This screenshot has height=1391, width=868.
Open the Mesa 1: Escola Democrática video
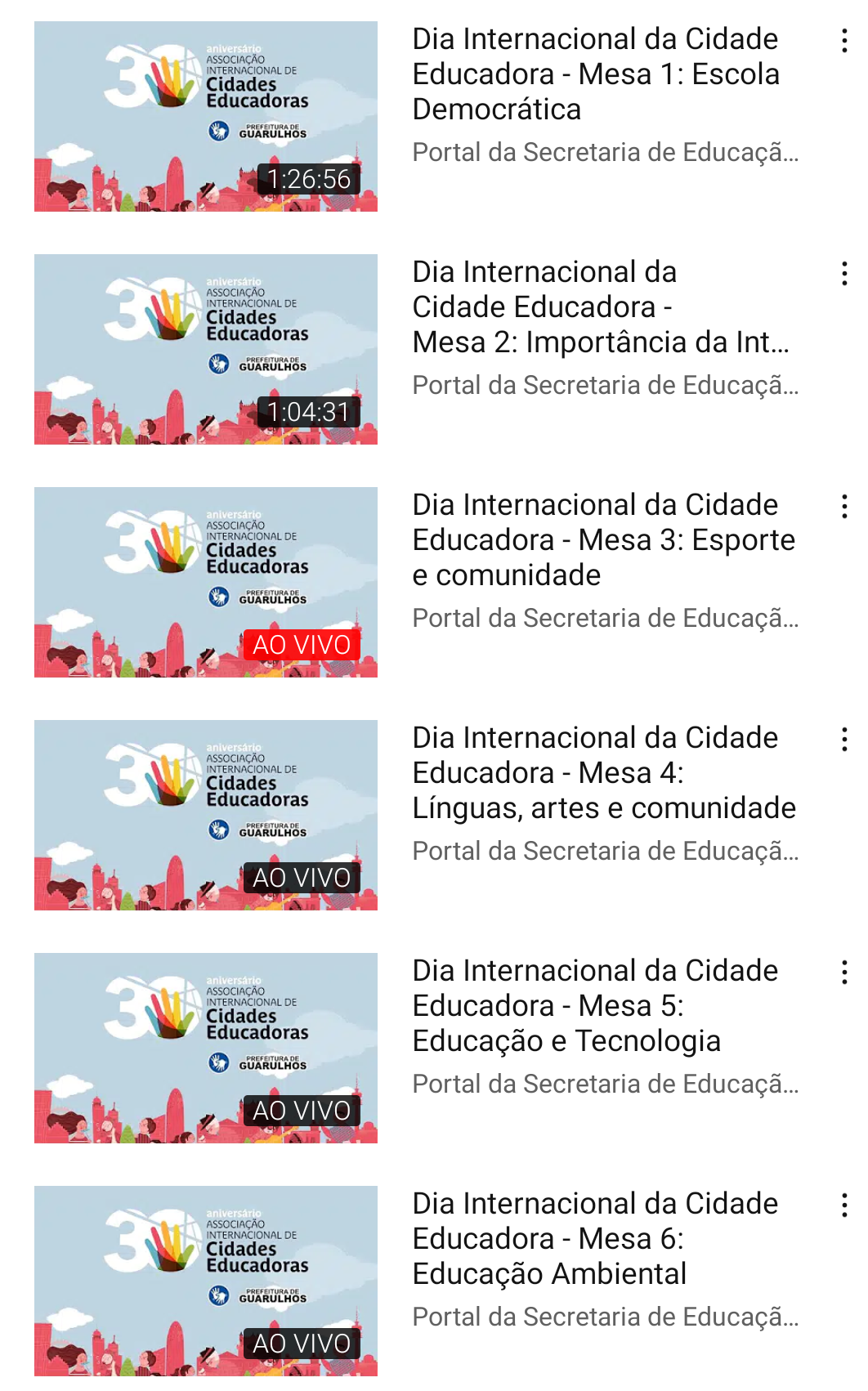coord(206,116)
